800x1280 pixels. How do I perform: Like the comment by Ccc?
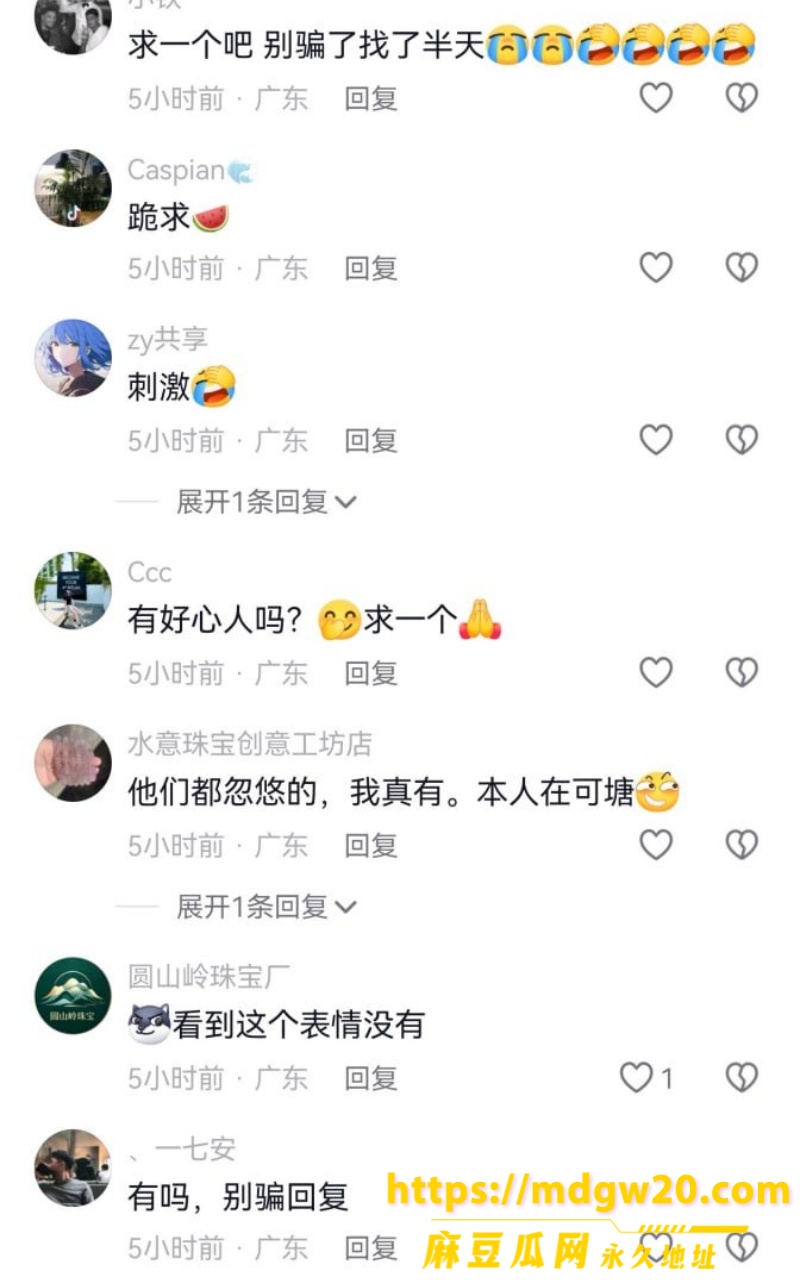[656, 673]
